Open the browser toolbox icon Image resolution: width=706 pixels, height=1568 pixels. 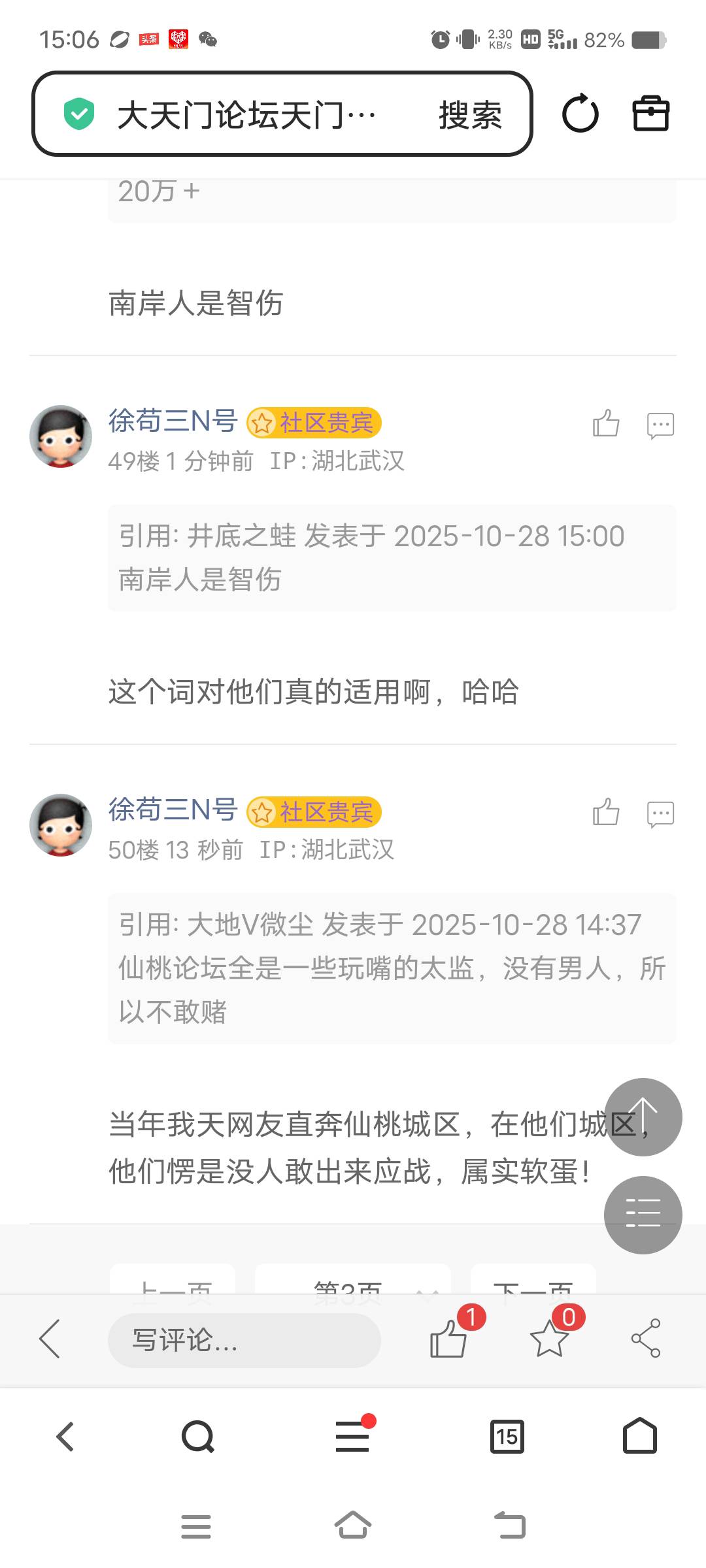[650, 114]
